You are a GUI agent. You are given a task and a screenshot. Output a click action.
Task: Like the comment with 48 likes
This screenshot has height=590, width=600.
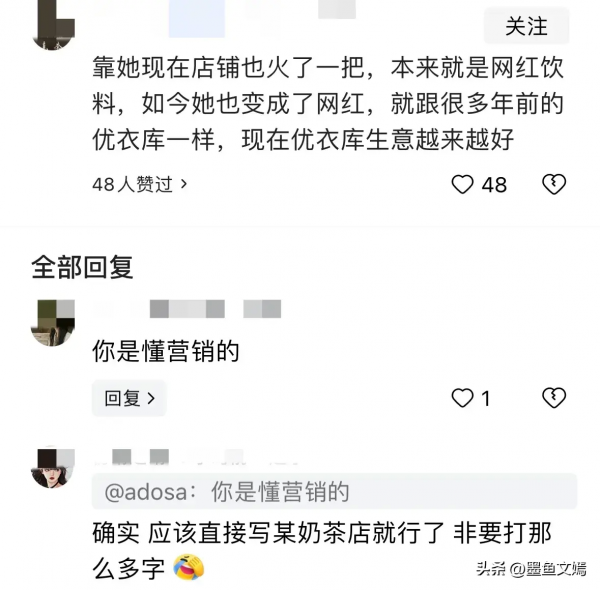[x=463, y=184]
